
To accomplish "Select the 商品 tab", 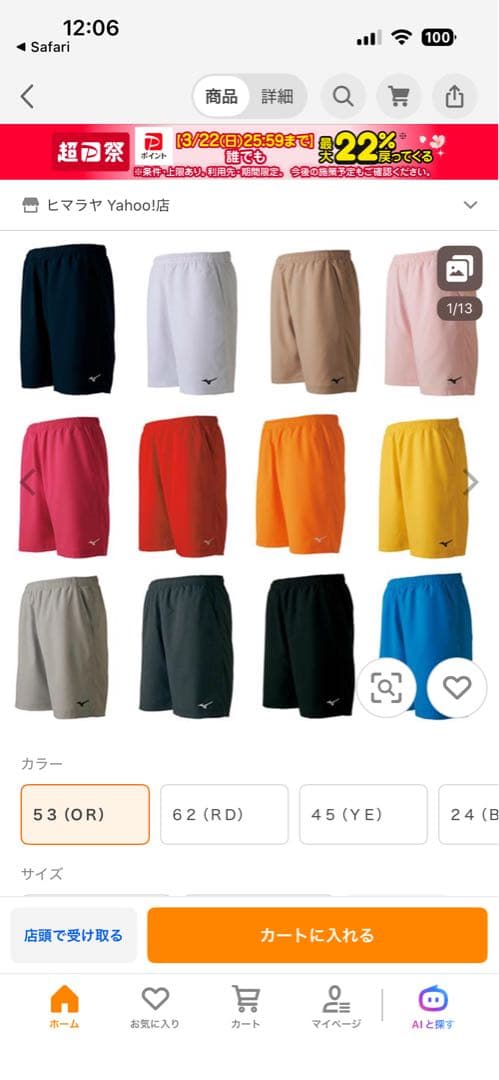I will point(221,96).
